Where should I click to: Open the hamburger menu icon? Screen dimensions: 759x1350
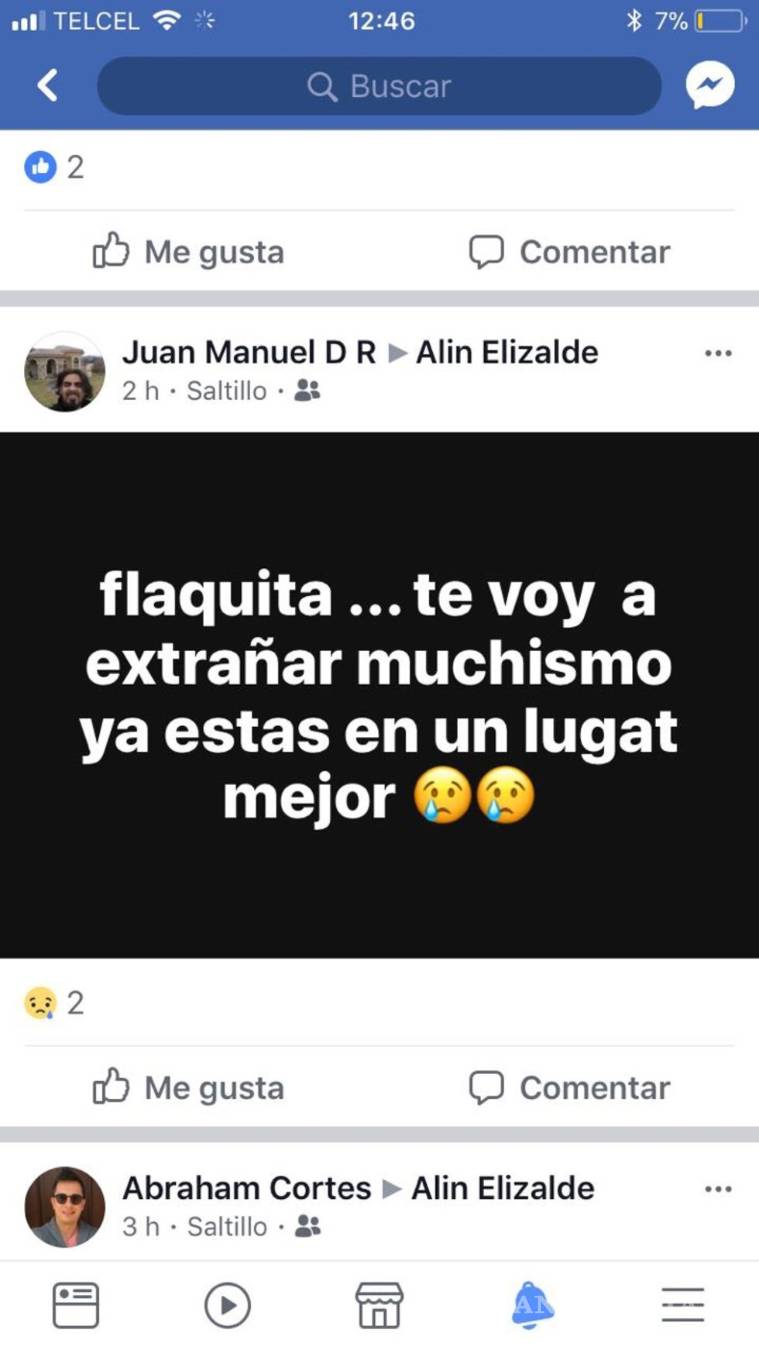click(683, 1305)
